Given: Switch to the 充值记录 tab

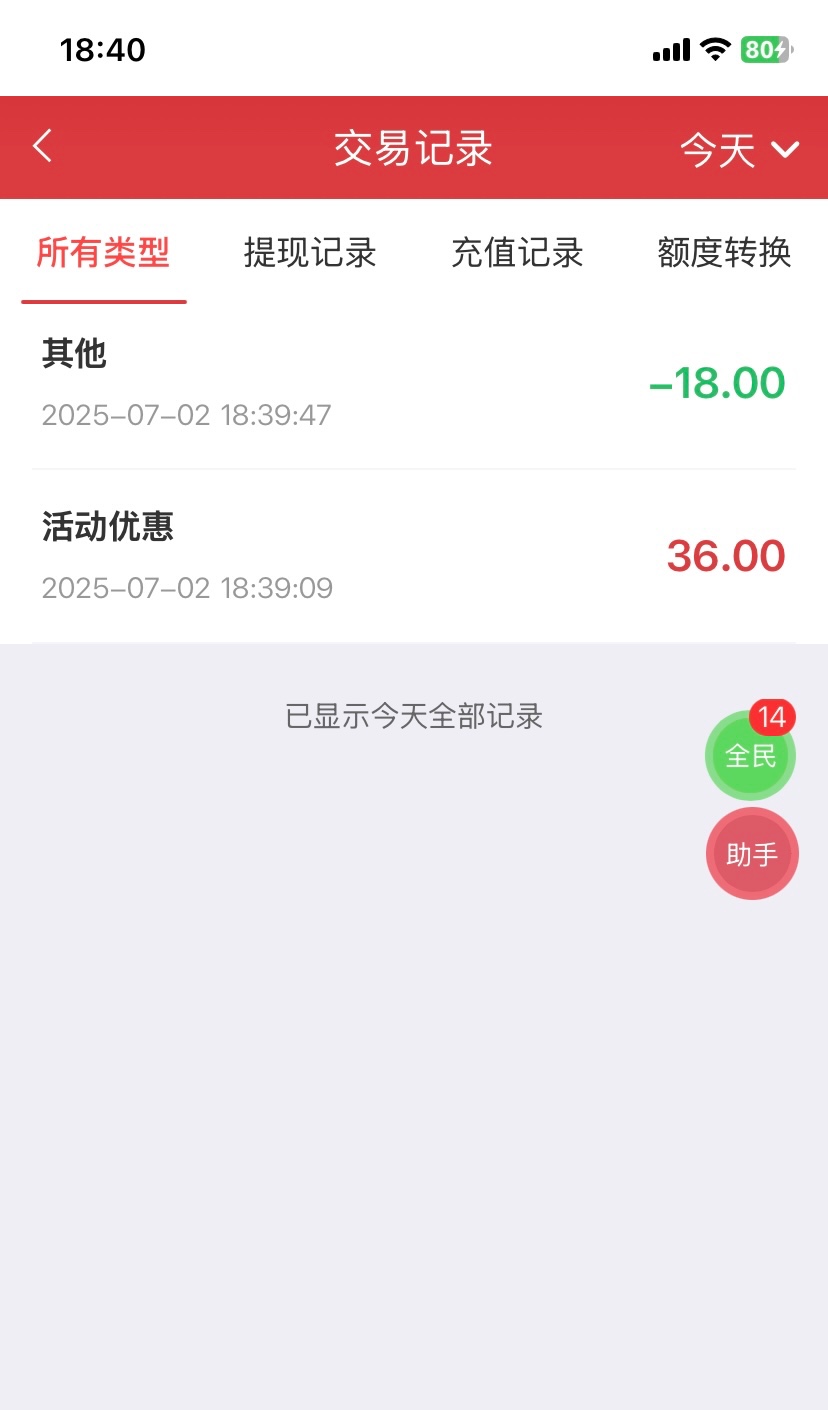Looking at the screenshot, I should pos(517,253).
